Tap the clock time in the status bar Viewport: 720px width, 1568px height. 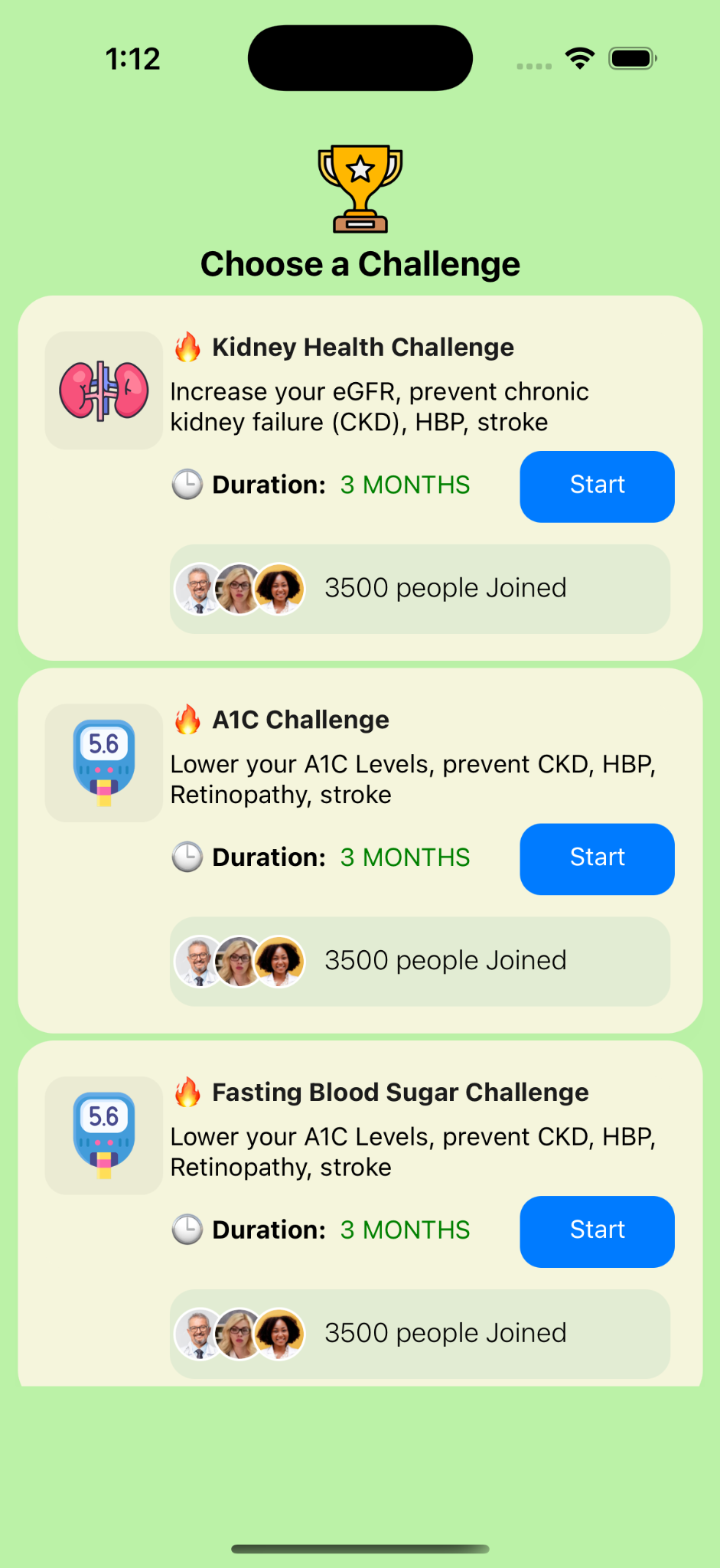(x=132, y=57)
